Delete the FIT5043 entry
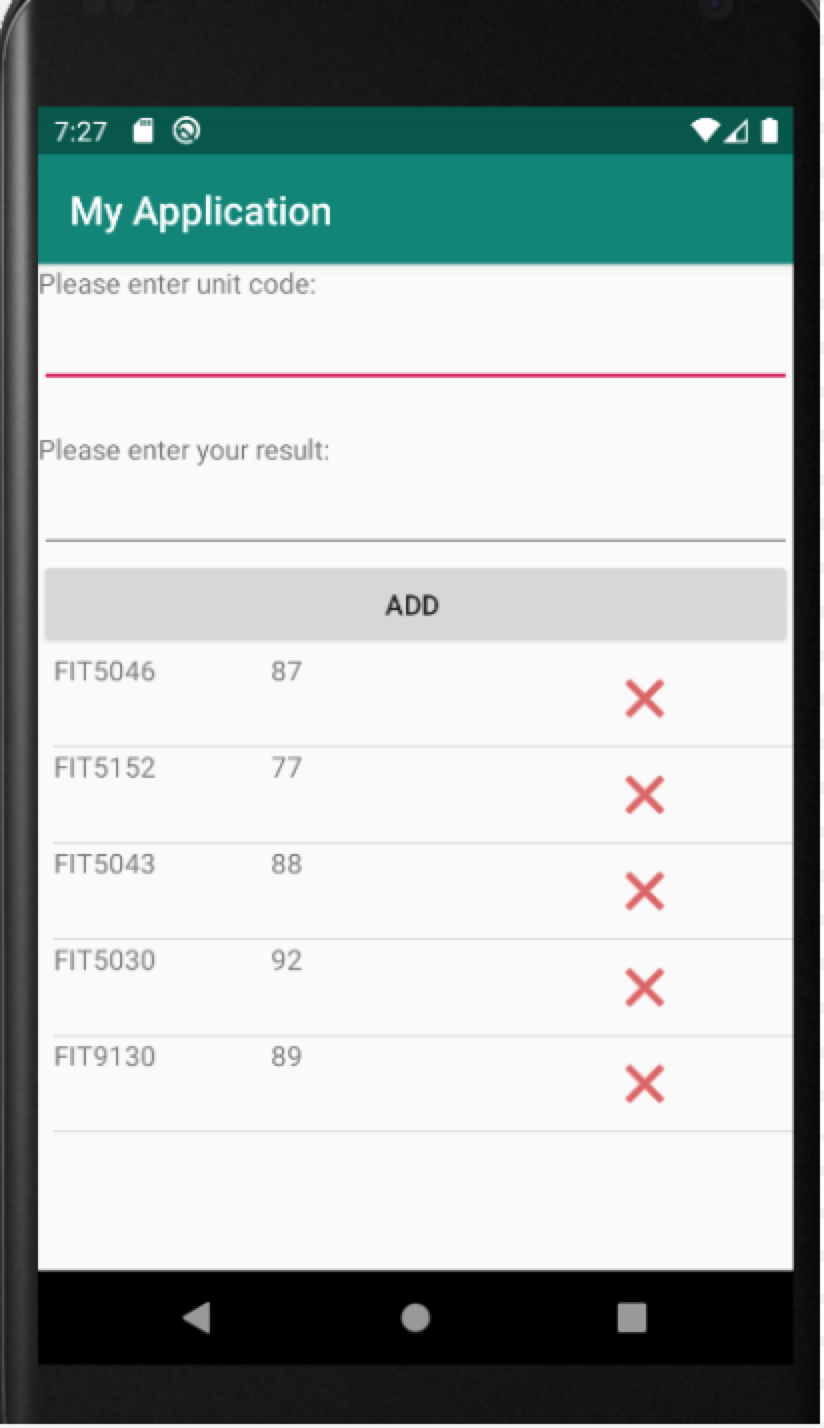This screenshot has width=824, height=1428. click(645, 891)
